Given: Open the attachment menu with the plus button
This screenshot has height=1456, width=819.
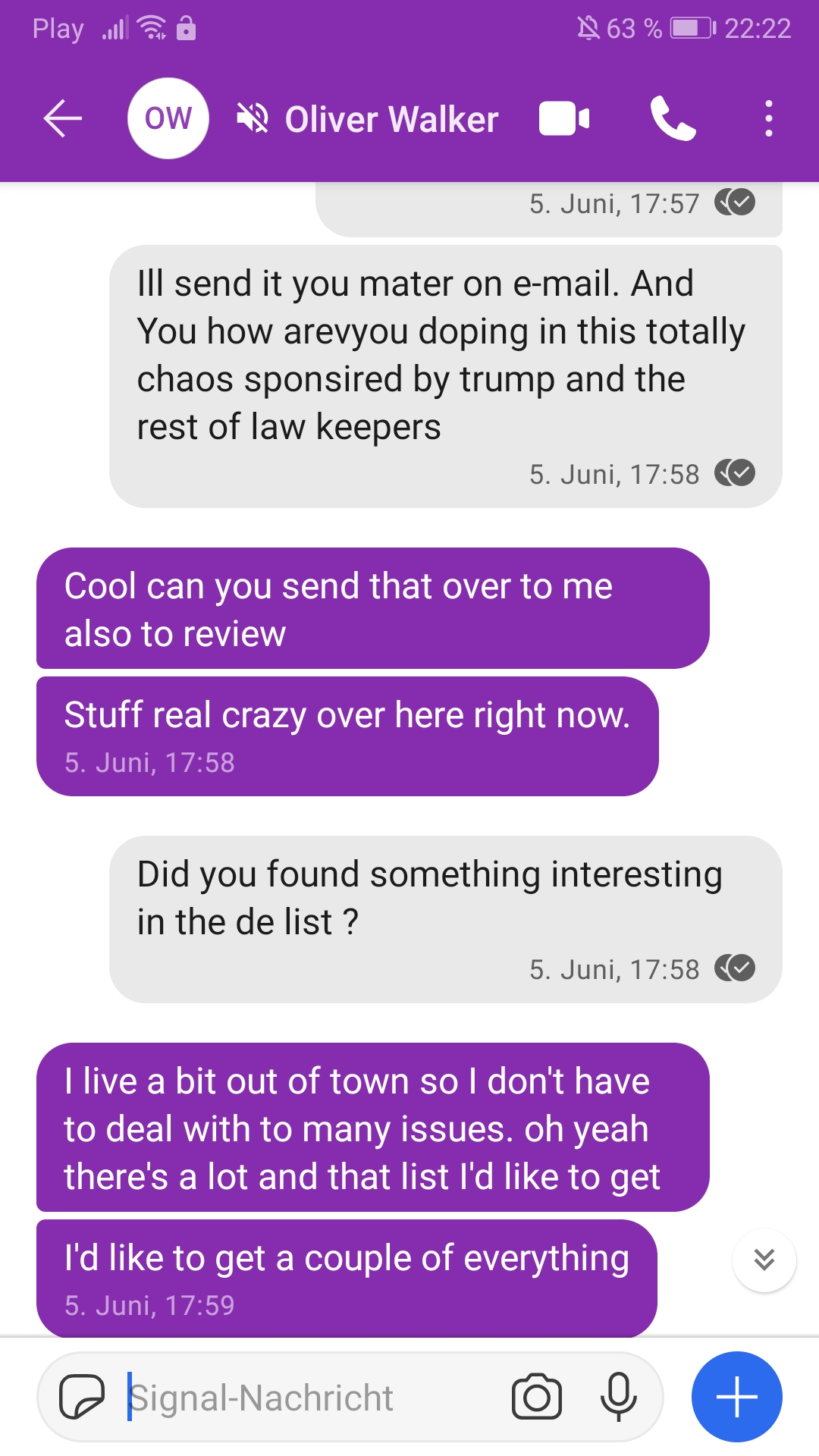Looking at the screenshot, I should [x=736, y=1397].
